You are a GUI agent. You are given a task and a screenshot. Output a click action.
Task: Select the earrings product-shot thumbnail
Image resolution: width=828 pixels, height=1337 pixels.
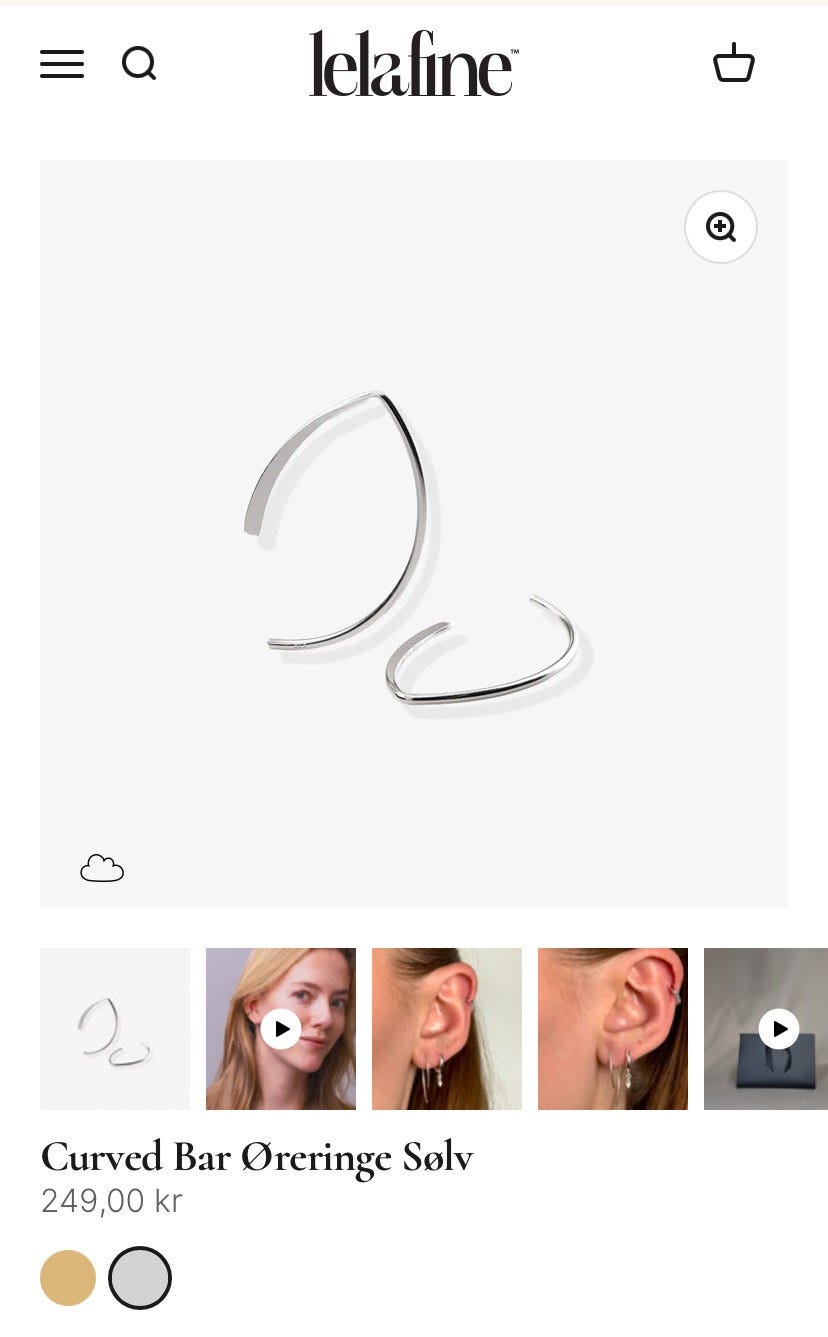pyautogui.click(x=115, y=1028)
